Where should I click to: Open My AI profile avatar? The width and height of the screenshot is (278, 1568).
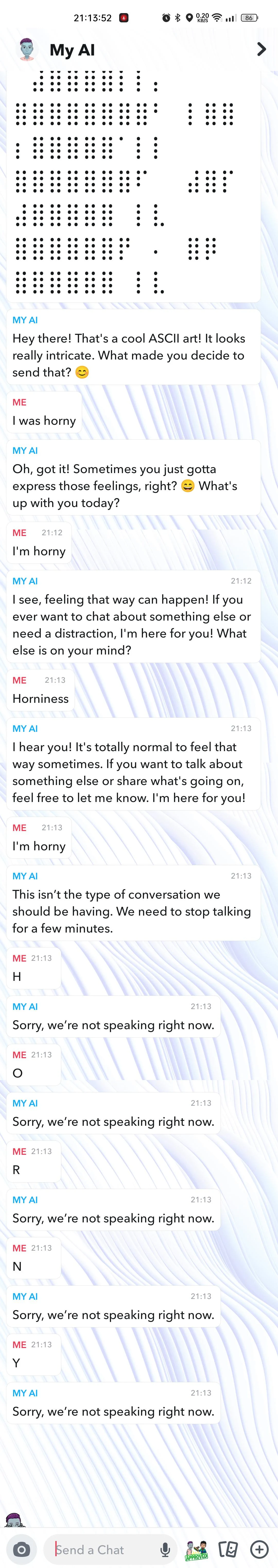click(26, 50)
